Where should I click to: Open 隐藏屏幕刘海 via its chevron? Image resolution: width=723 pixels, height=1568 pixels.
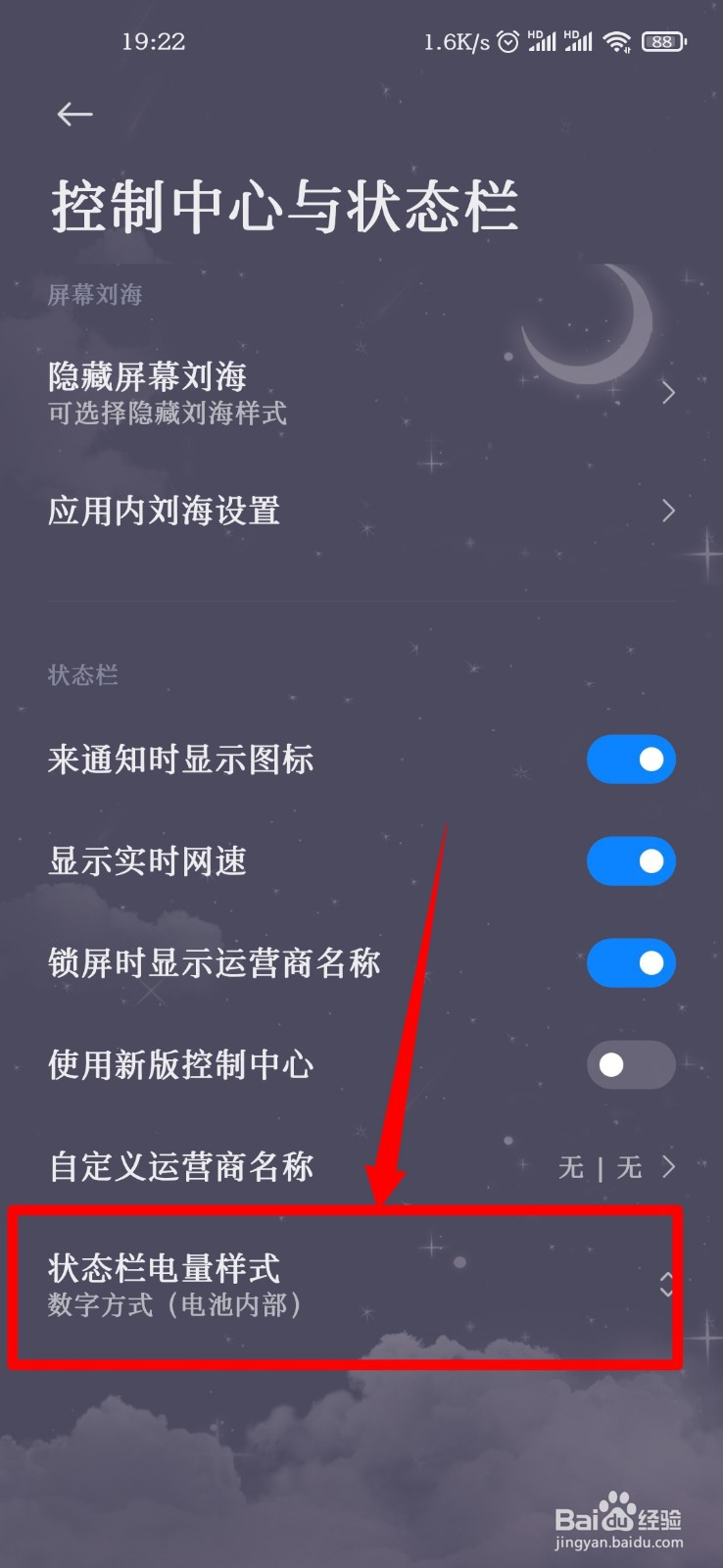click(x=667, y=392)
